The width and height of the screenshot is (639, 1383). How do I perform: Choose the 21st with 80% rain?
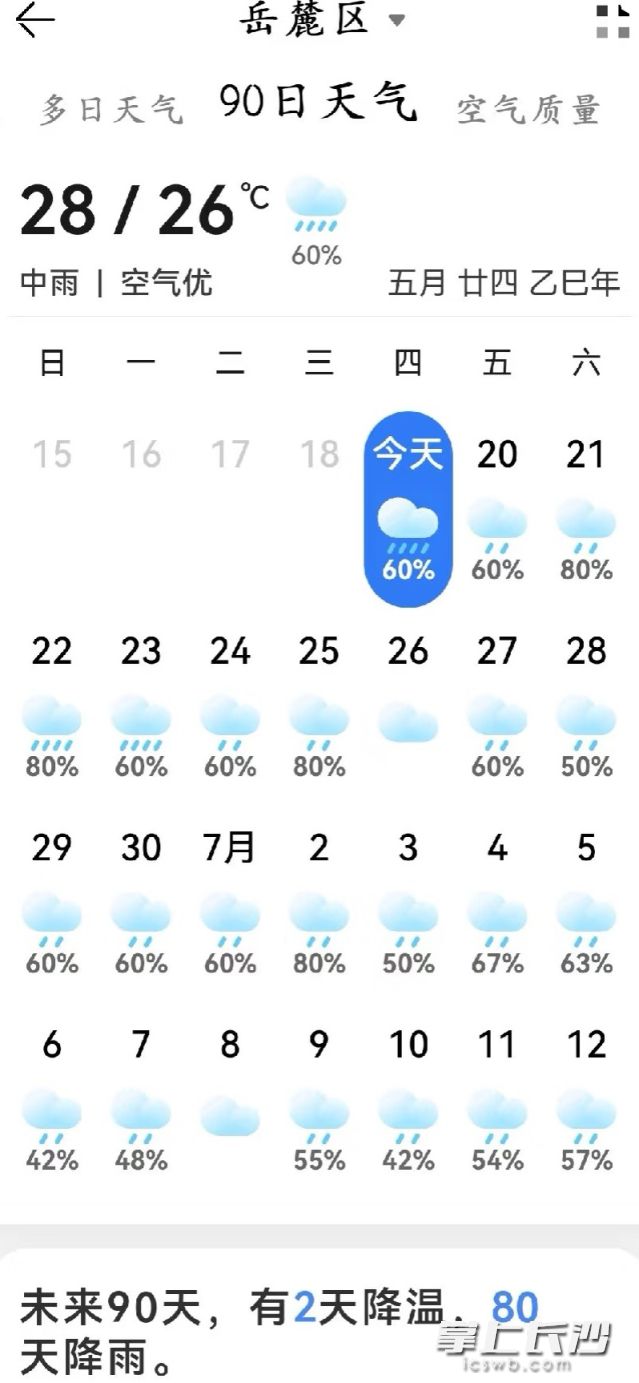[x=586, y=509]
